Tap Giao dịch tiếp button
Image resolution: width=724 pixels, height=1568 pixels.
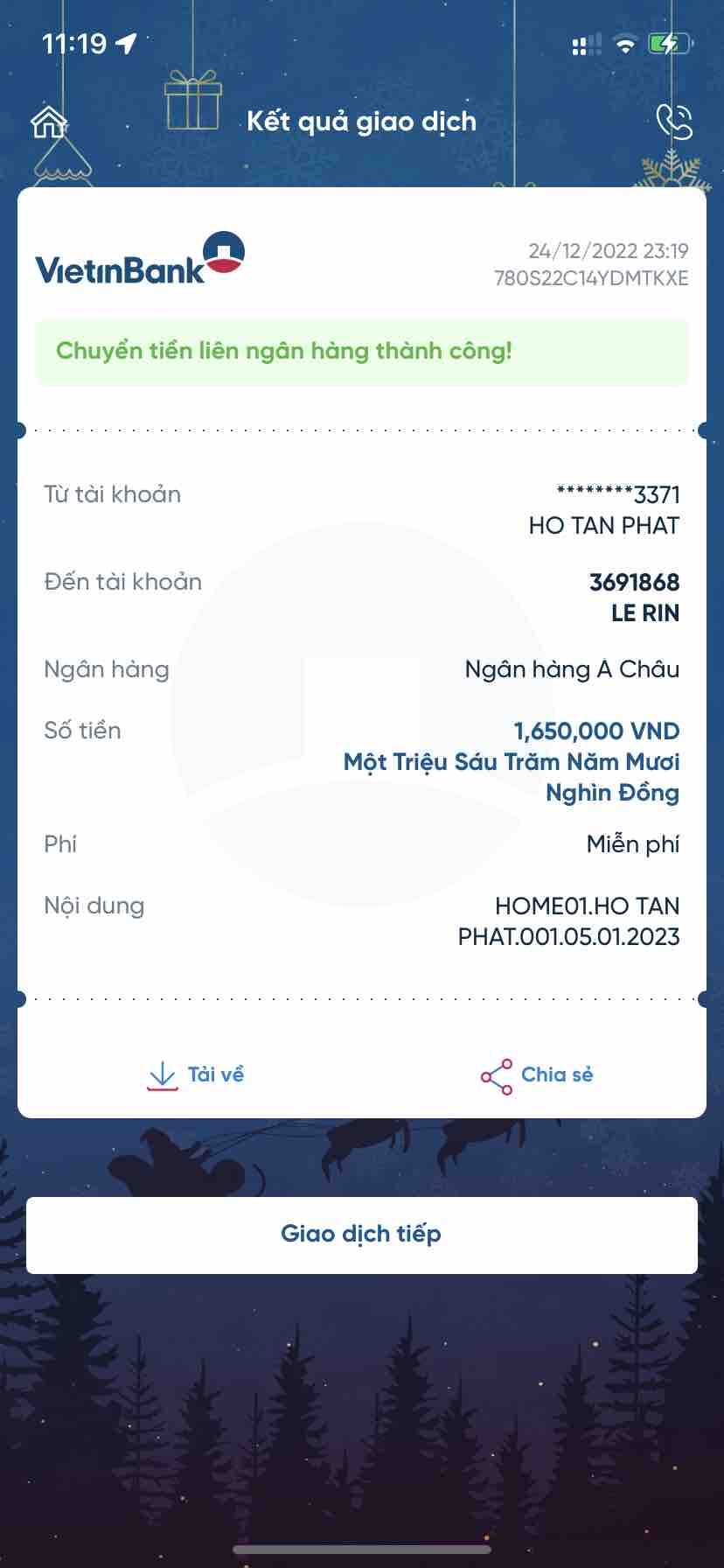click(x=361, y=1235)
